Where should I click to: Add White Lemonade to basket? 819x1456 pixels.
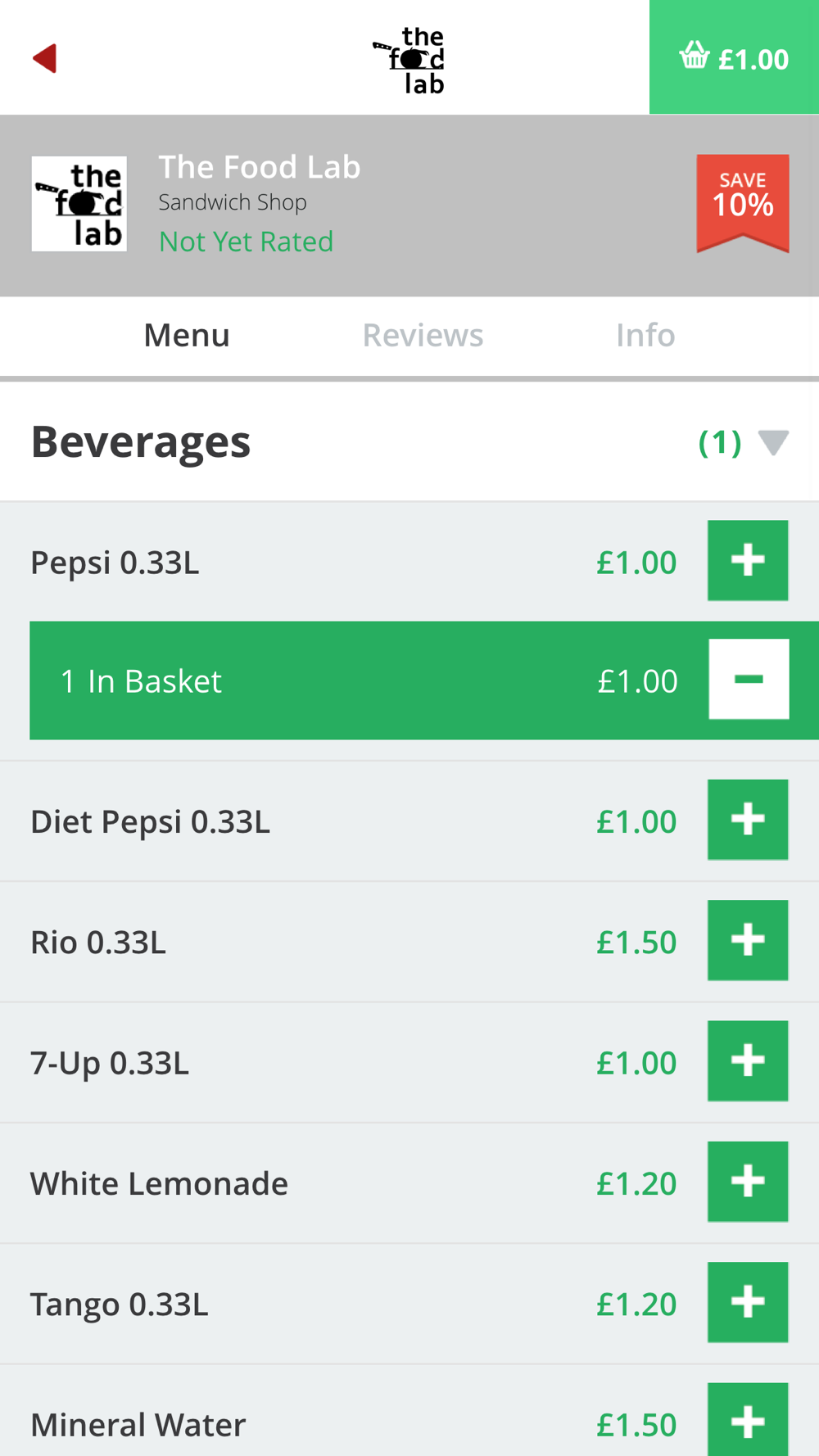(748, 1182)
